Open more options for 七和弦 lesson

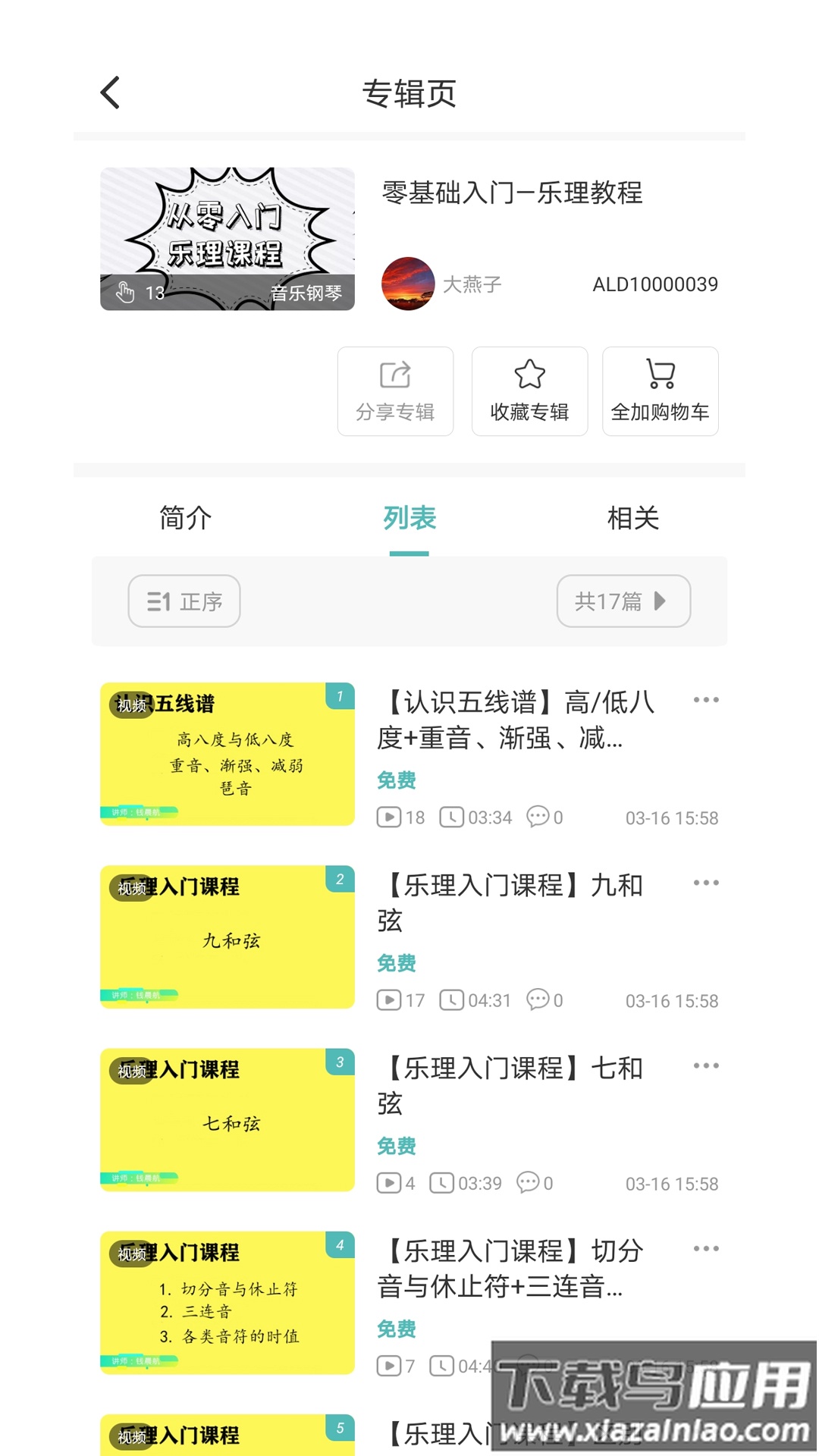tap(706, 1065)
